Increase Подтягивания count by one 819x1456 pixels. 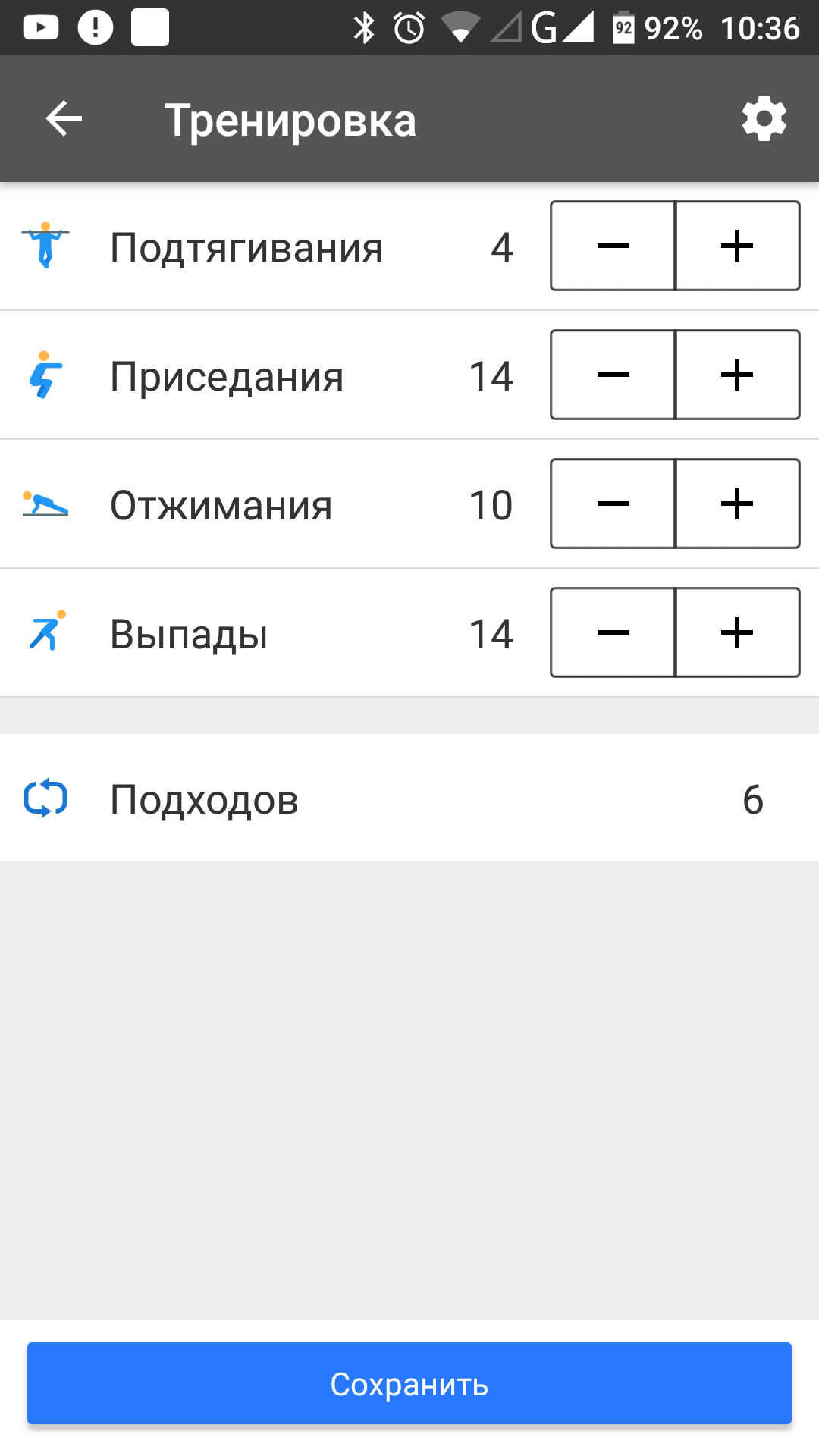(x=737, y=246)
